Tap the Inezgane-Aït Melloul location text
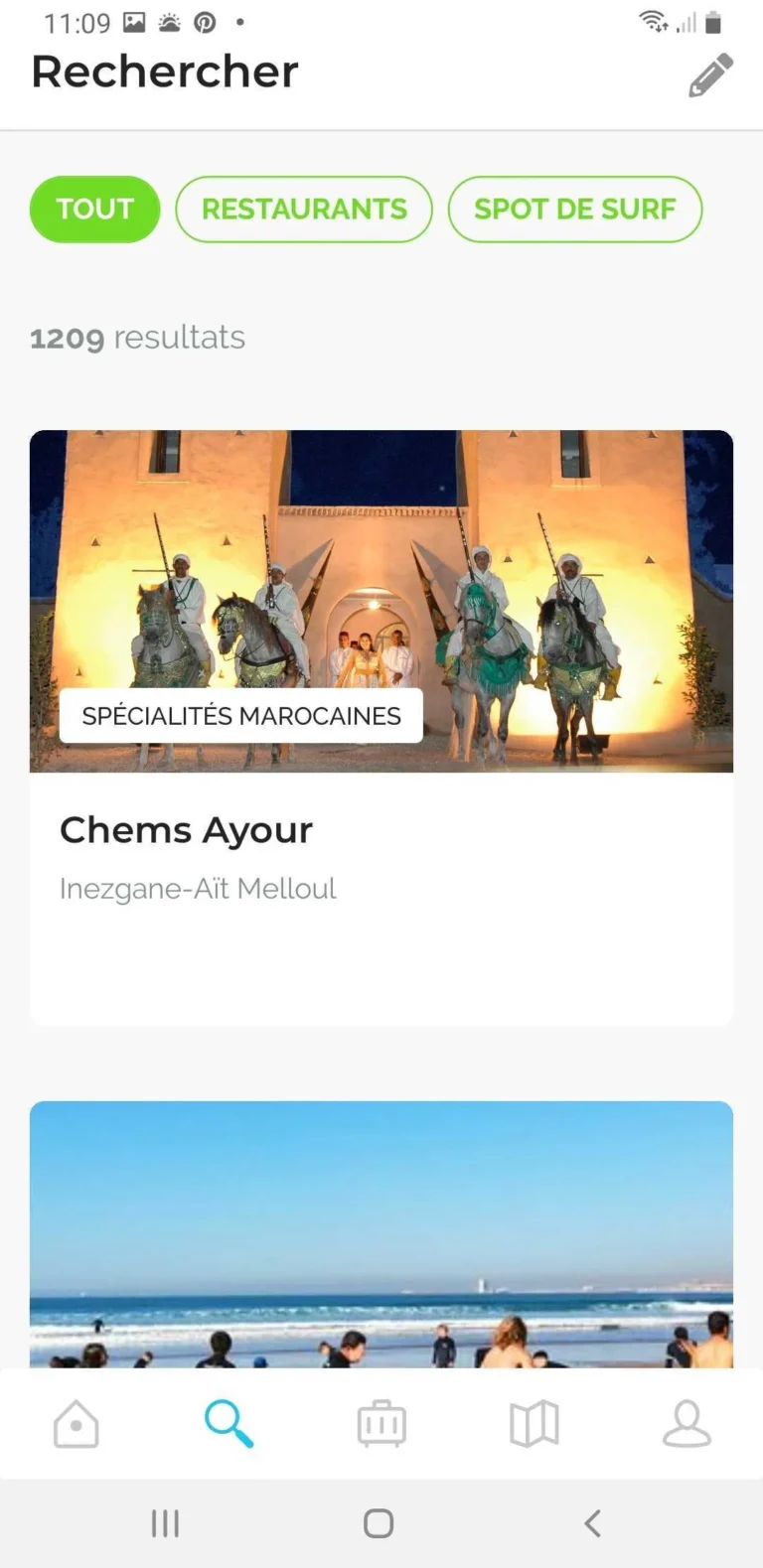763x1568 pixels. [x=198, y=889]
